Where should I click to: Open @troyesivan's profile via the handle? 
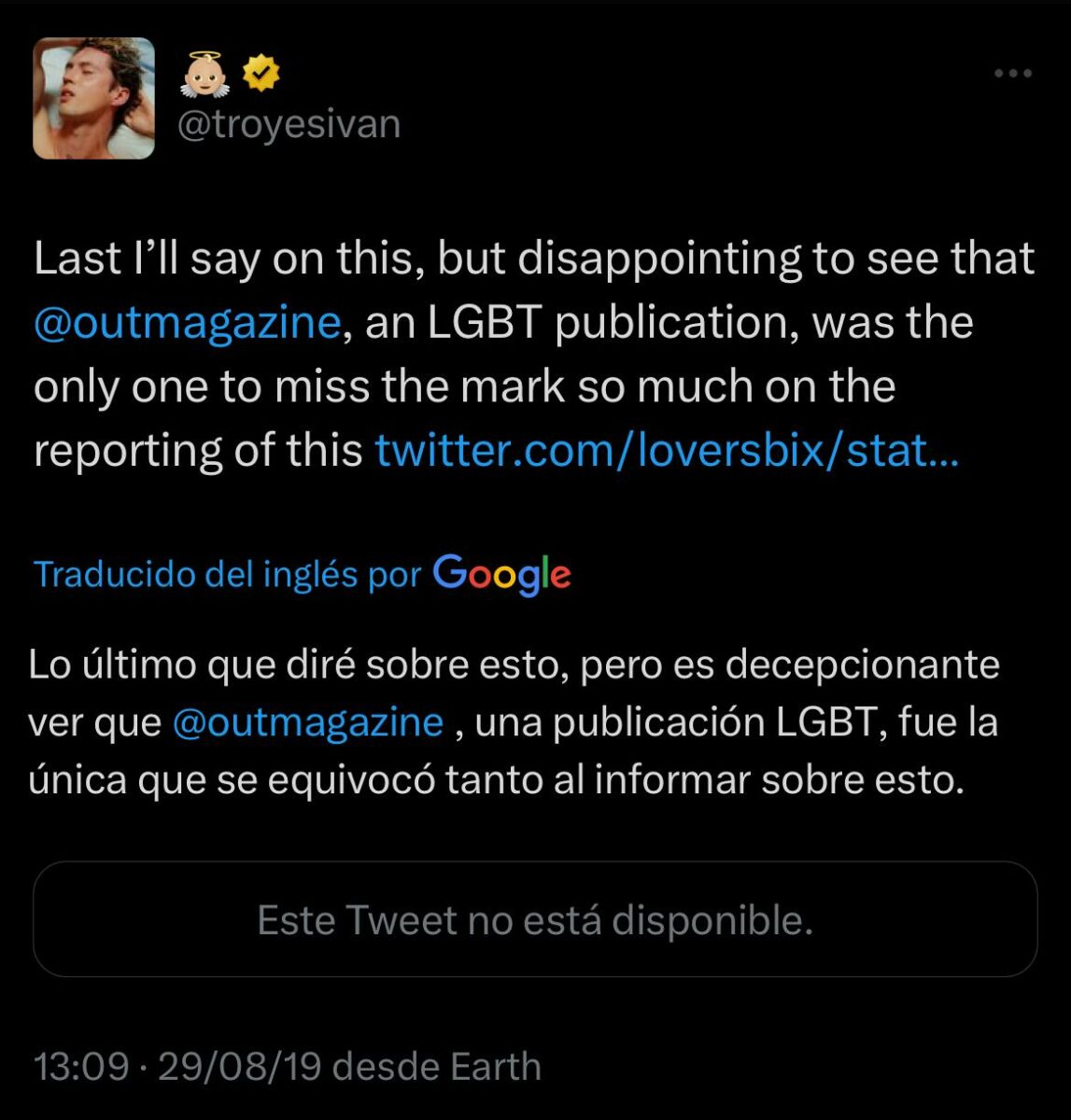[289, 122]
